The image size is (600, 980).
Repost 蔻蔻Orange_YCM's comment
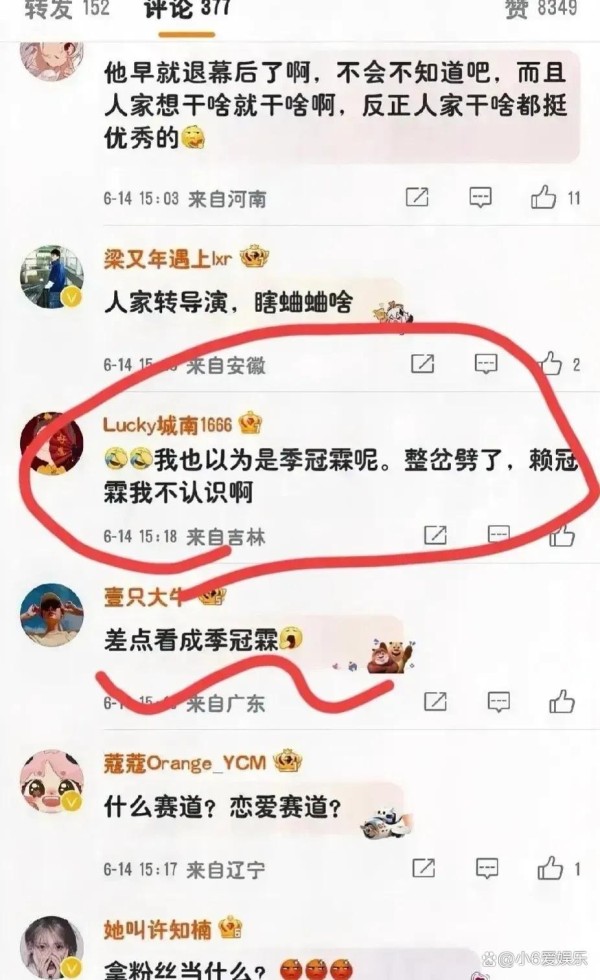click(423, 868)
